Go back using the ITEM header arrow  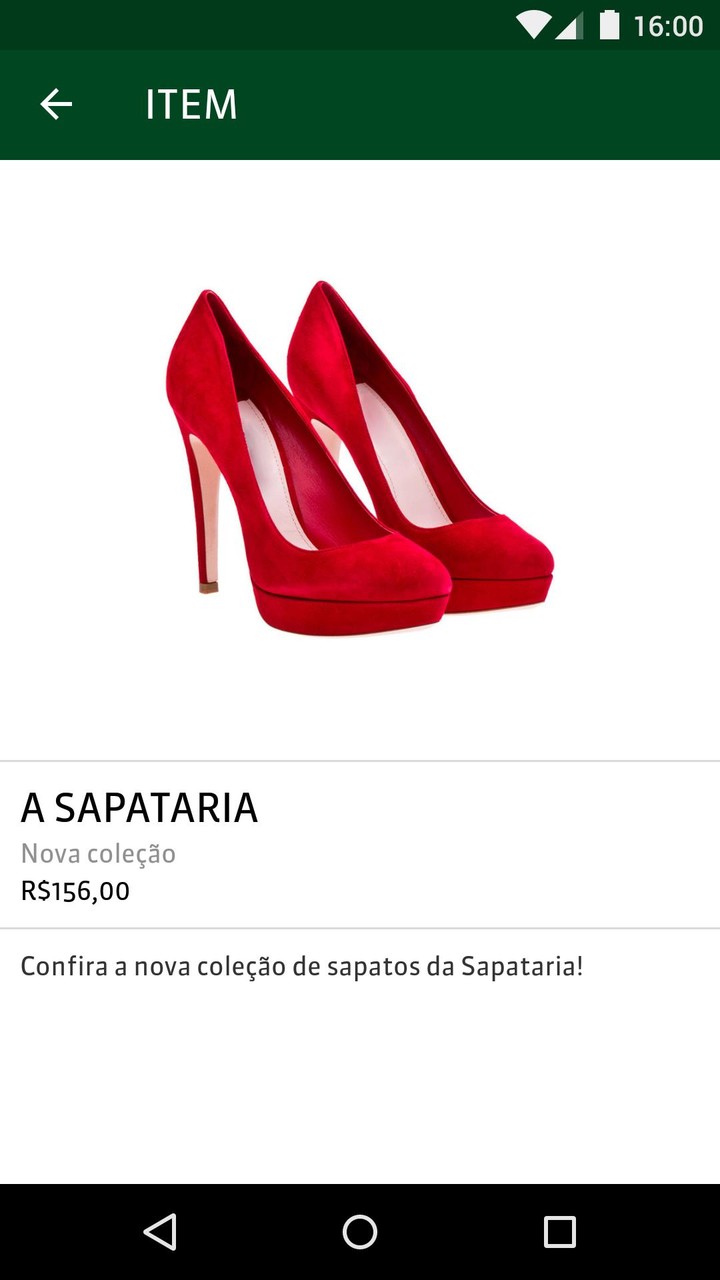coord(56,104)
